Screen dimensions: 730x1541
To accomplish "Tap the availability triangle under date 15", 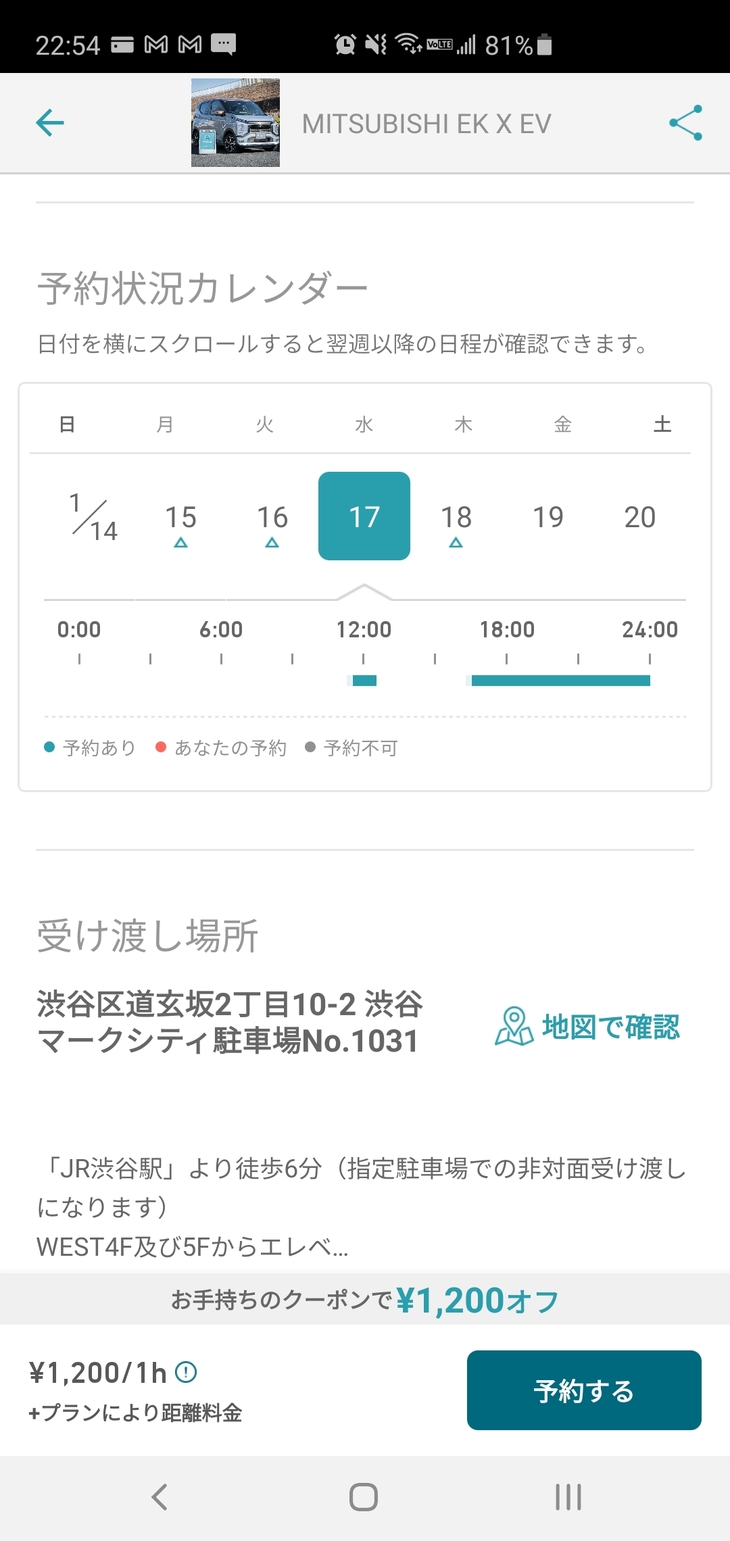I will coord(180,542).
